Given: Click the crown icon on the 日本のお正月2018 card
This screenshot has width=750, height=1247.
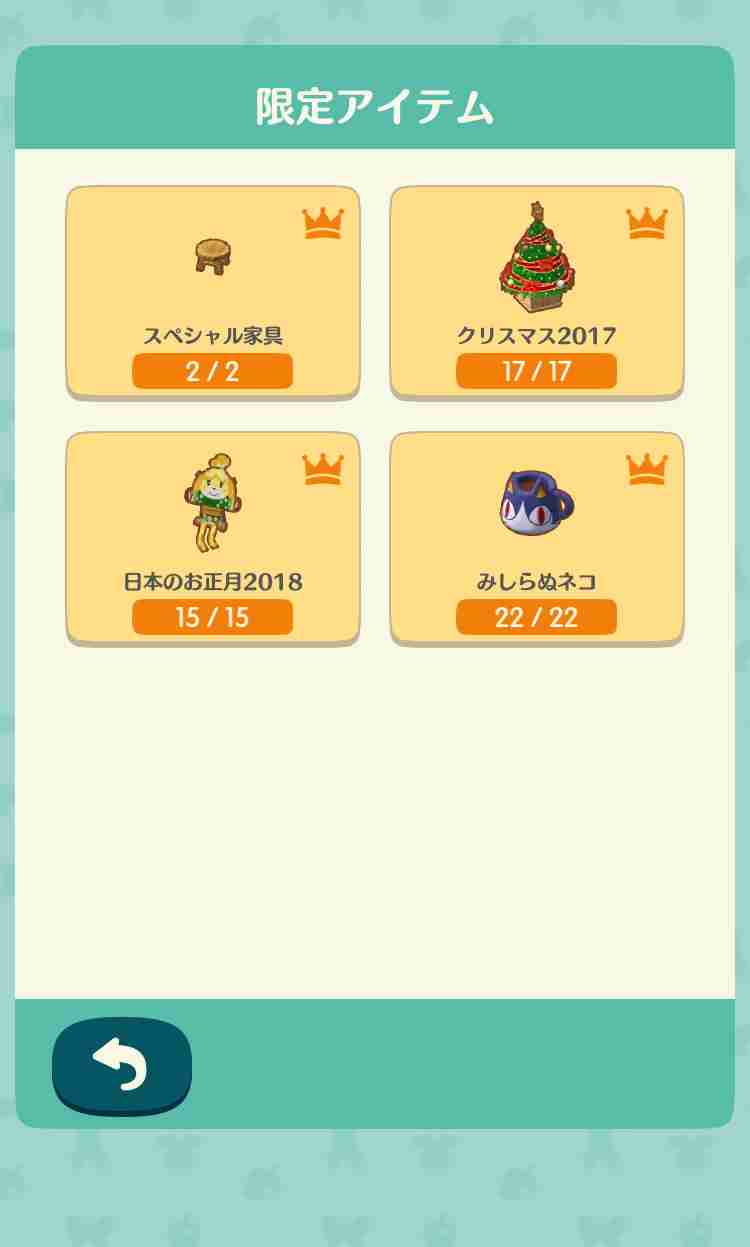Looking at the screenshot, I should pos(326,468).
